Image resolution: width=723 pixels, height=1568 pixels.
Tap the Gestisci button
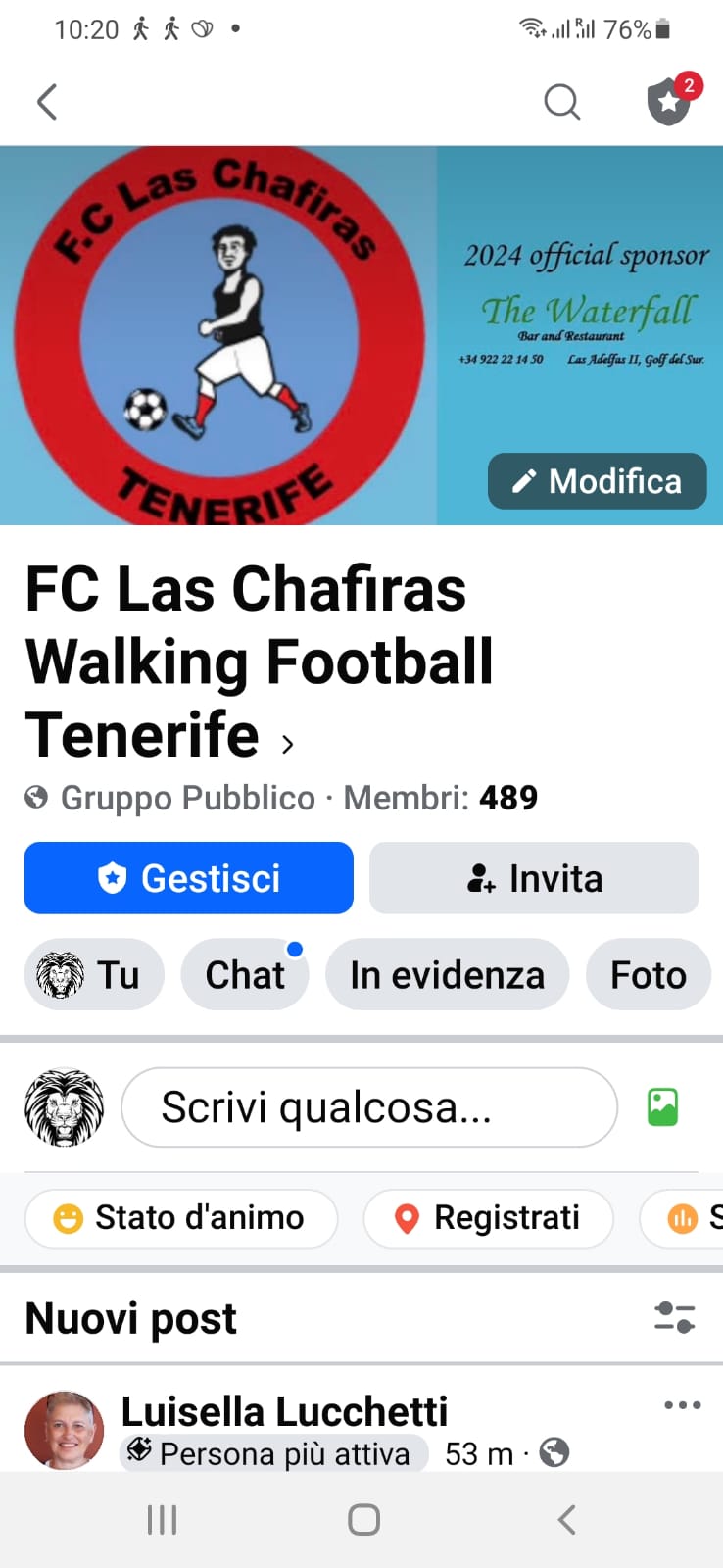[x=189, y=878]
